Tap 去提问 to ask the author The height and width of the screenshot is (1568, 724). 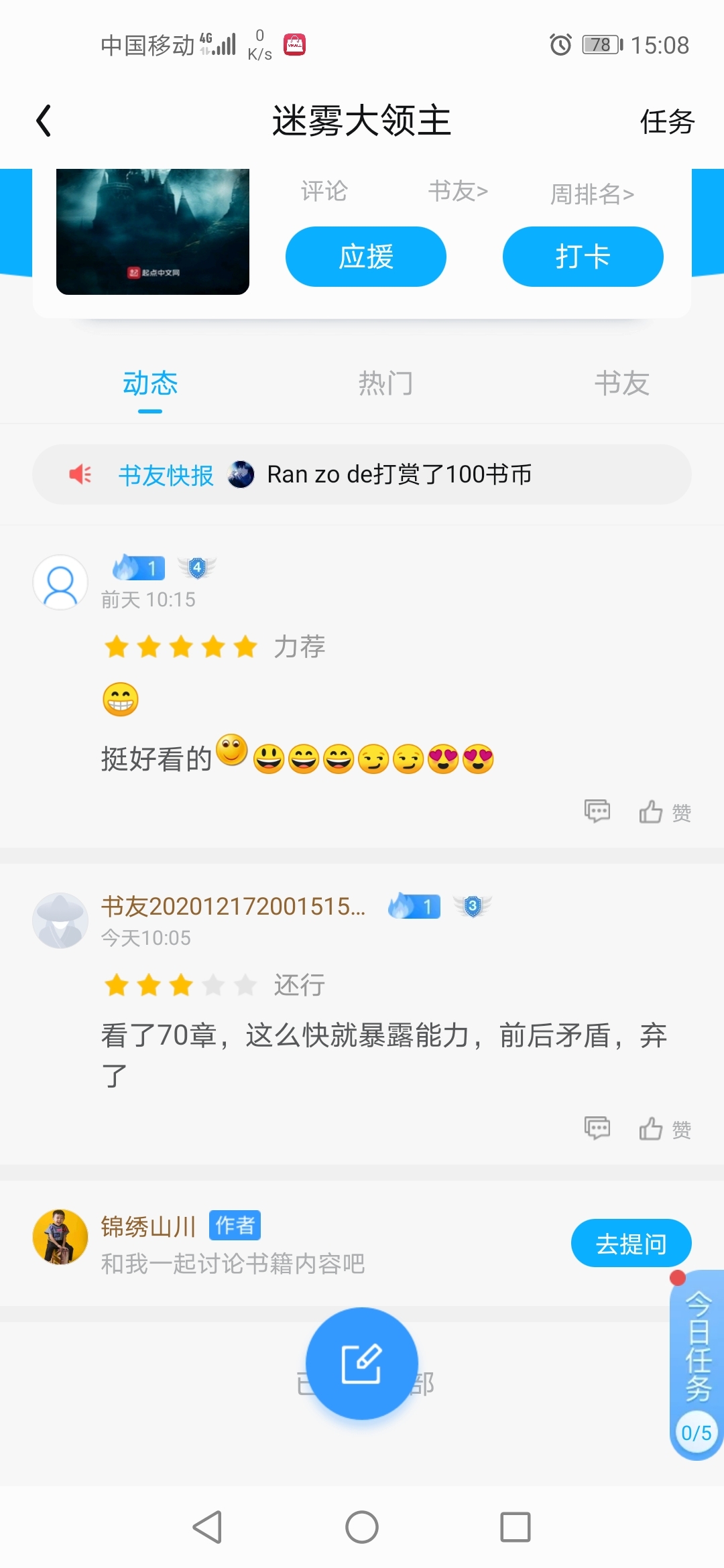tap(631, 1244)
